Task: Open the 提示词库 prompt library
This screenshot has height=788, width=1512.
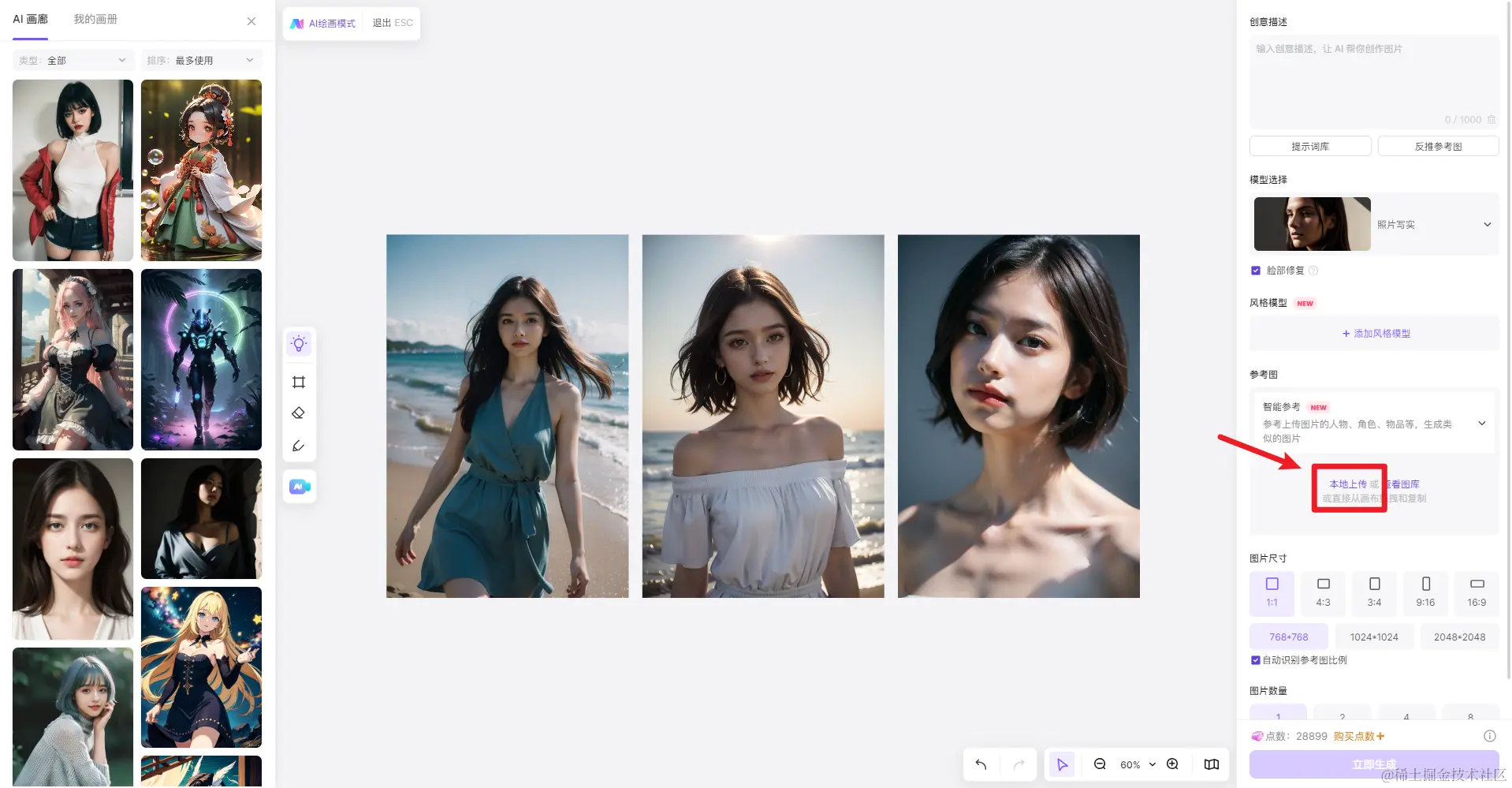Action: [x=1309, y=147]
